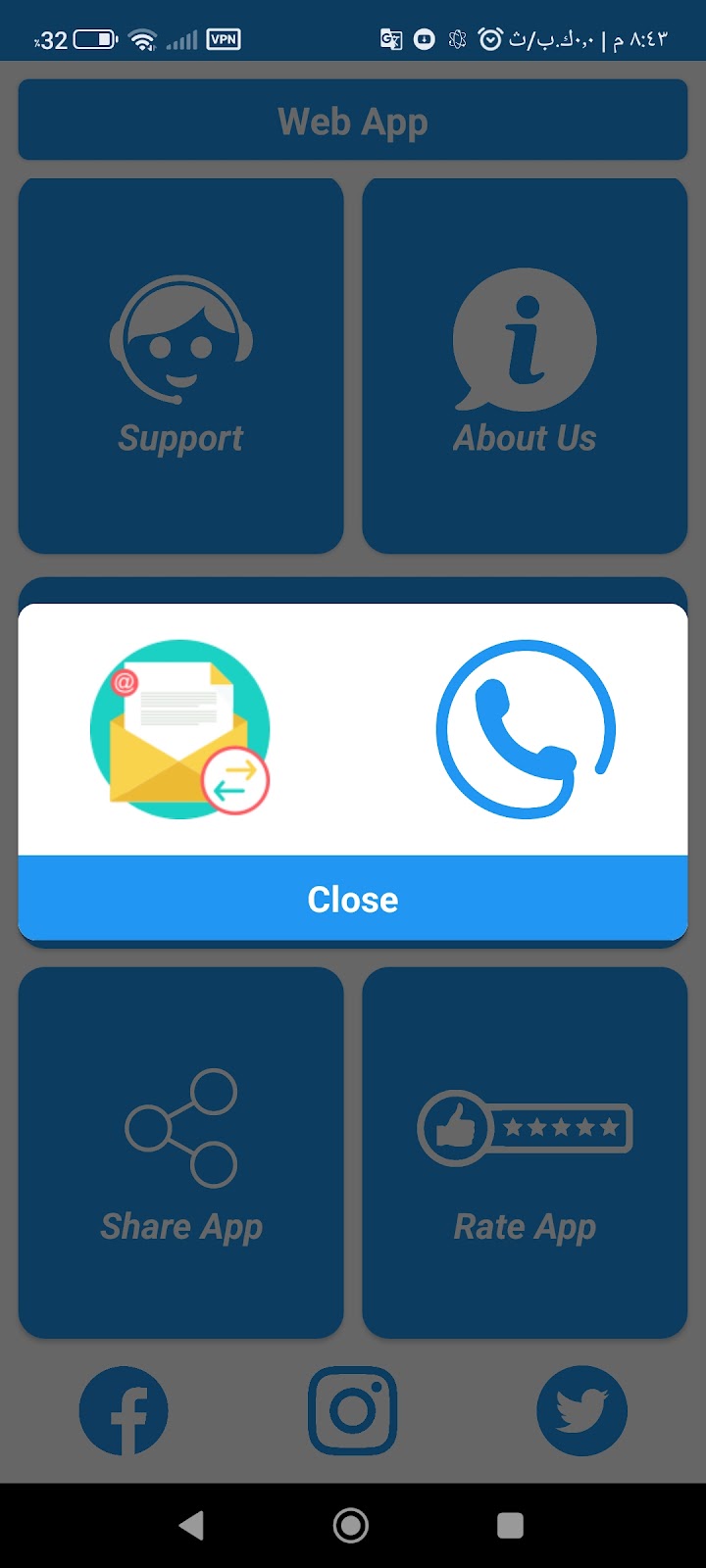Viewport: 706px width, 1568px height.
Task: Close the support dialog
Action: point(353,899)
